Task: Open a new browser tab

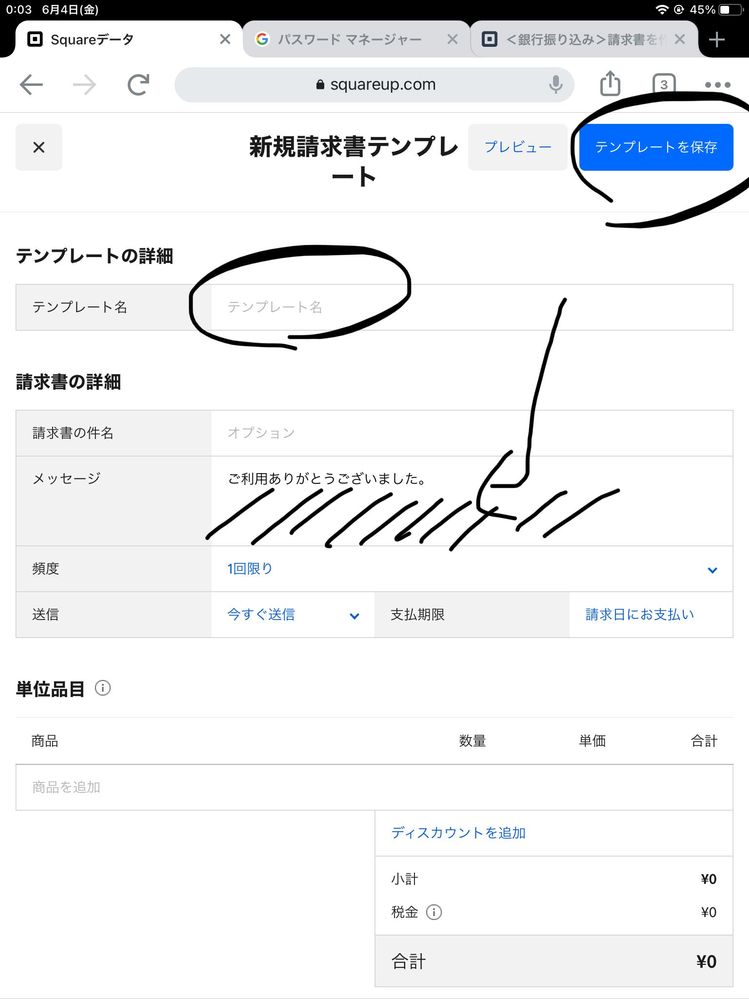Action: tap(717, 39)
